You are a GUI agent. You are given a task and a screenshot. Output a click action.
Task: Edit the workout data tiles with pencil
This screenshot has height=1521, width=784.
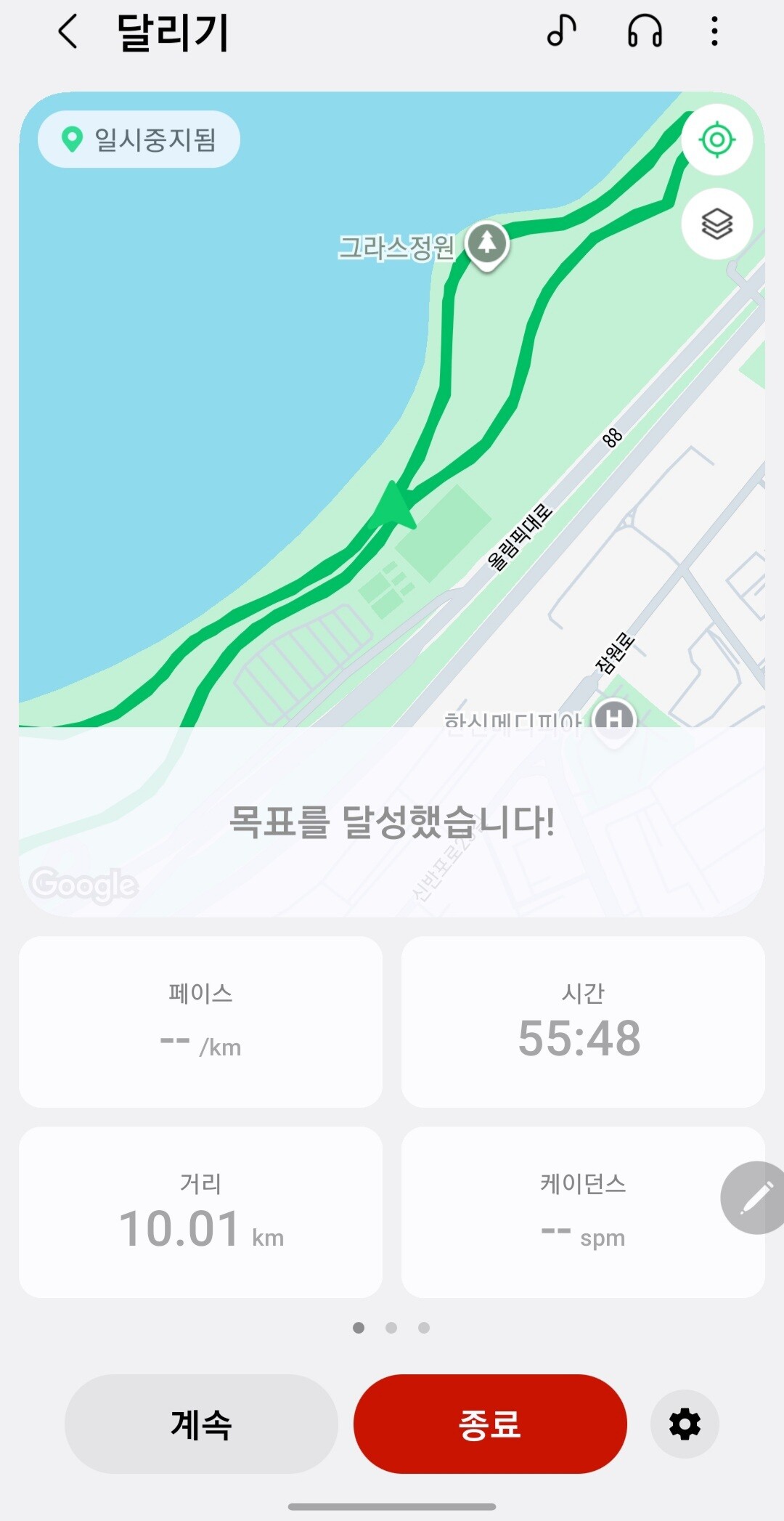click(754, 1198)
